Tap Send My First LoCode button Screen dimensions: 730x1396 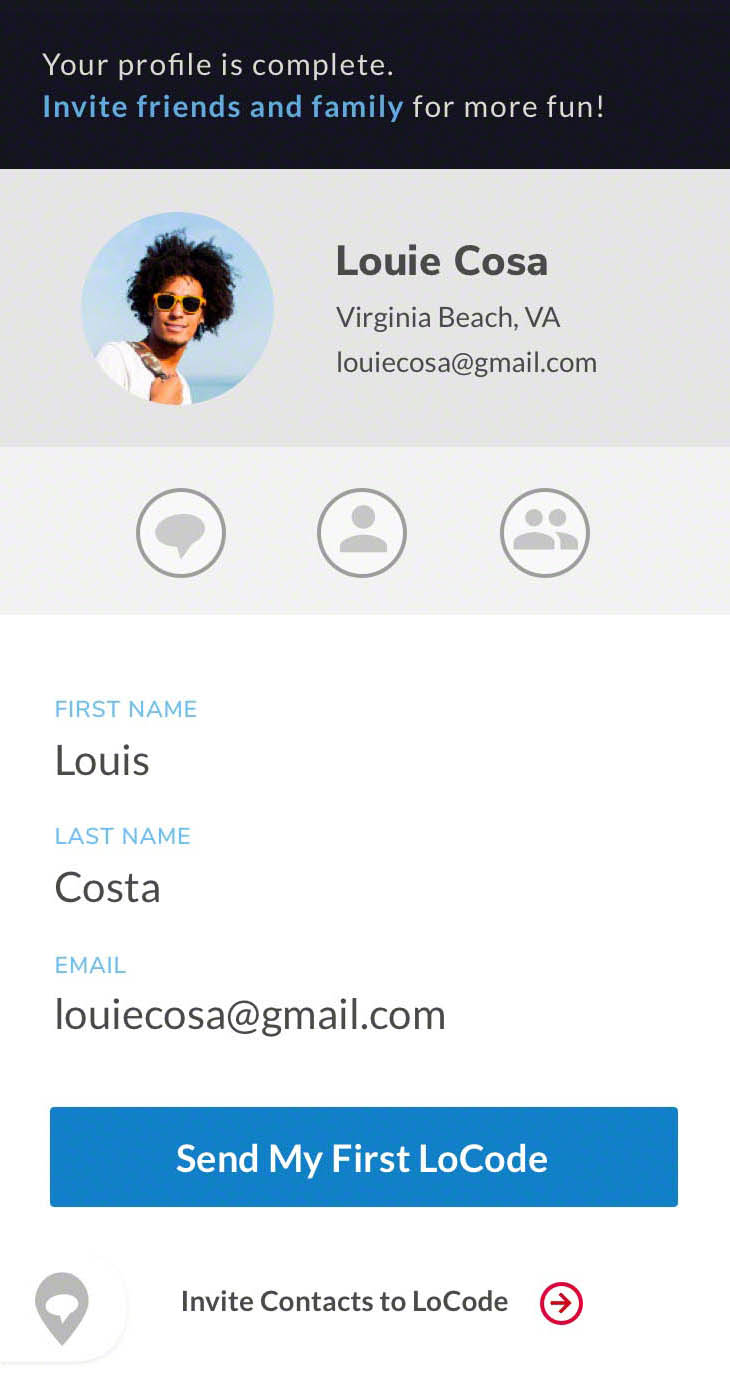pos(364,1157)
